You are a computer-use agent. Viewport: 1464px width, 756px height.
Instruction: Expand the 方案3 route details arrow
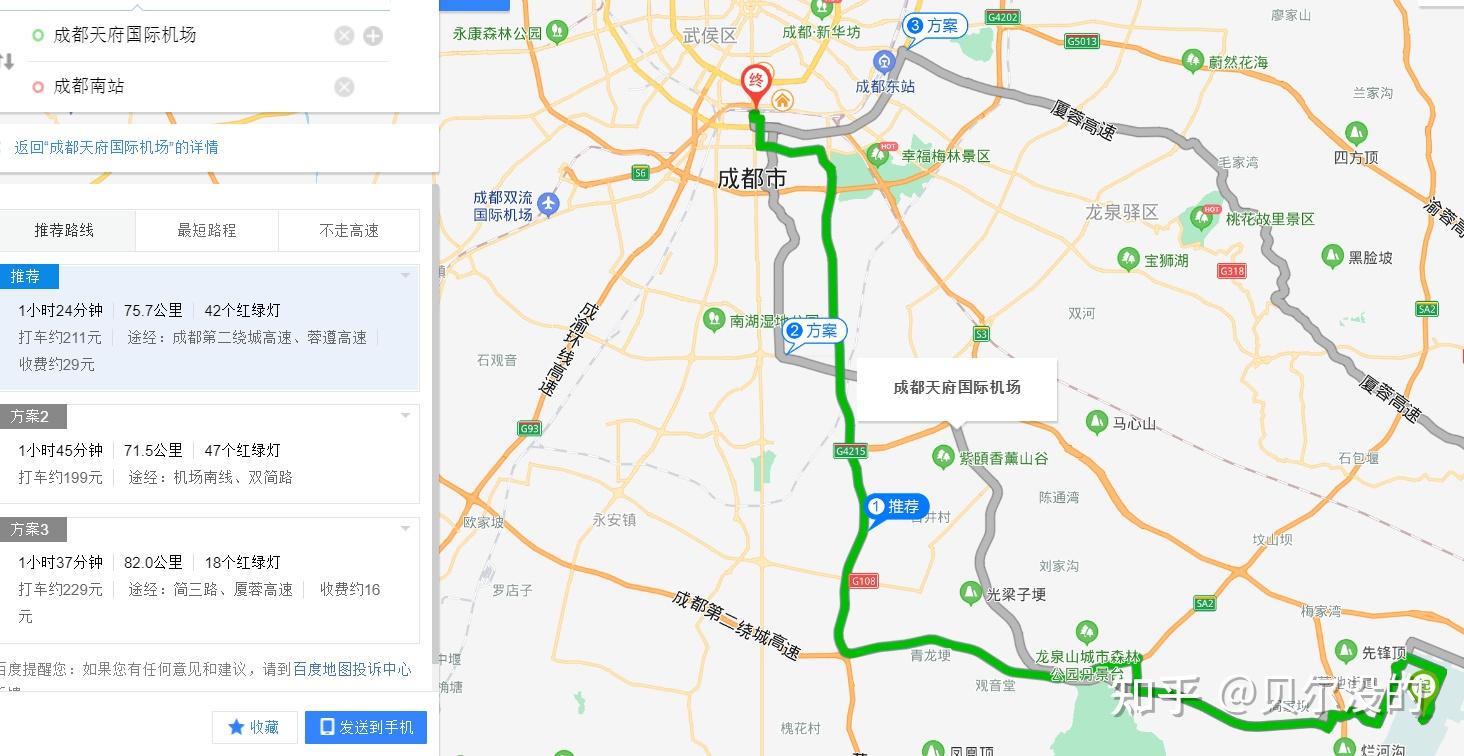pyautogui.click(x=406, y=528)
